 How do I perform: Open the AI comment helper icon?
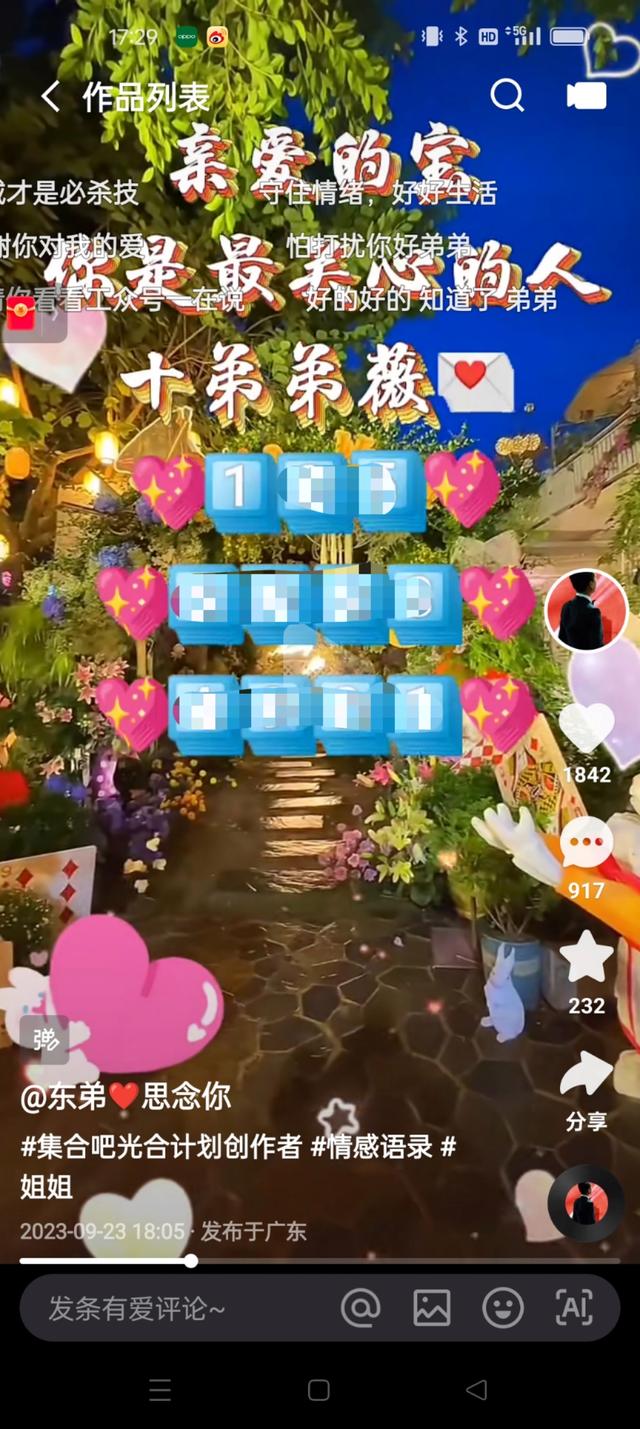pyautogui.click(x=574, y=1307)
